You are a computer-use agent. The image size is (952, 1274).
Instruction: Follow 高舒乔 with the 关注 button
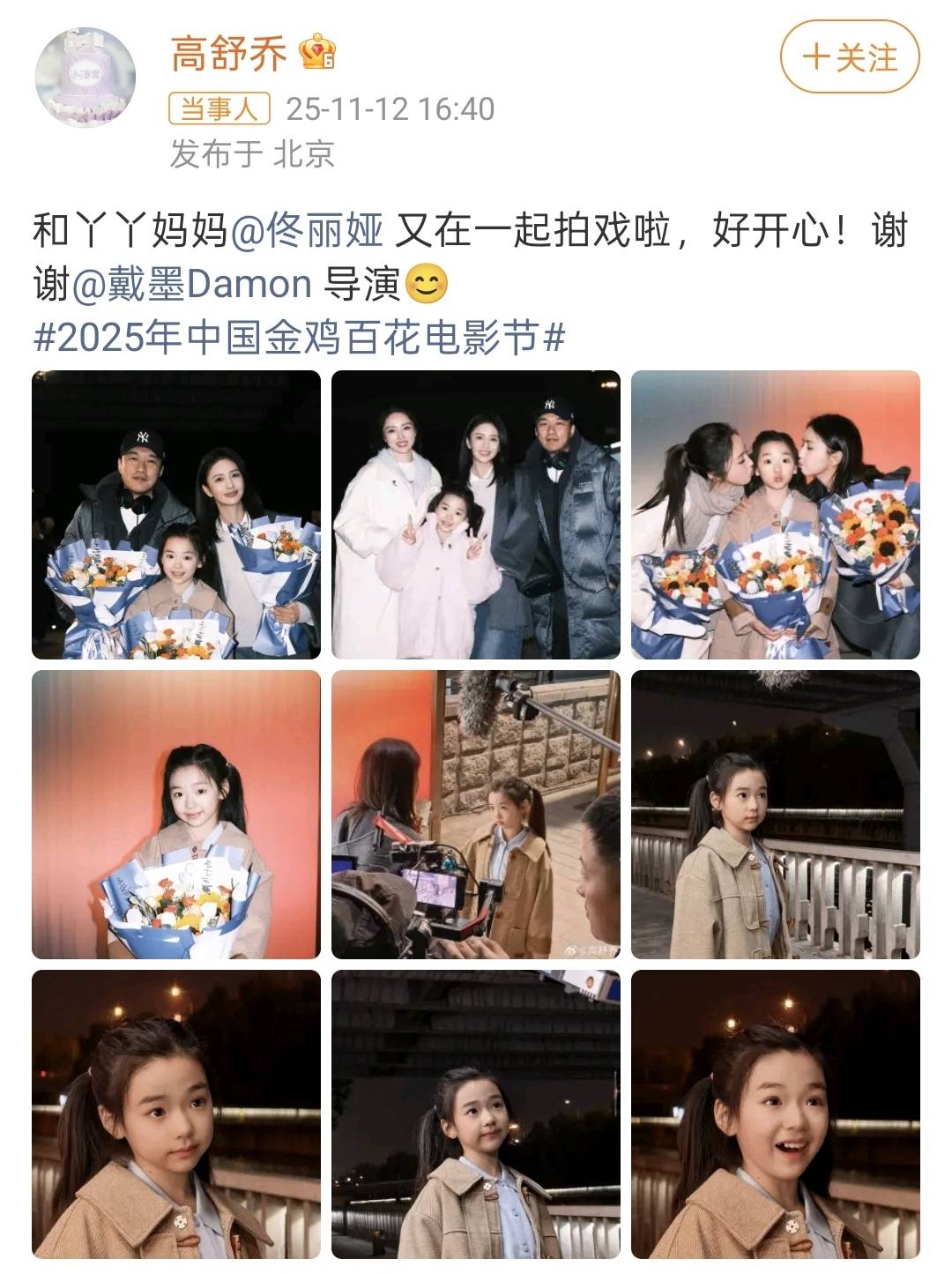[x=849, y=57]
